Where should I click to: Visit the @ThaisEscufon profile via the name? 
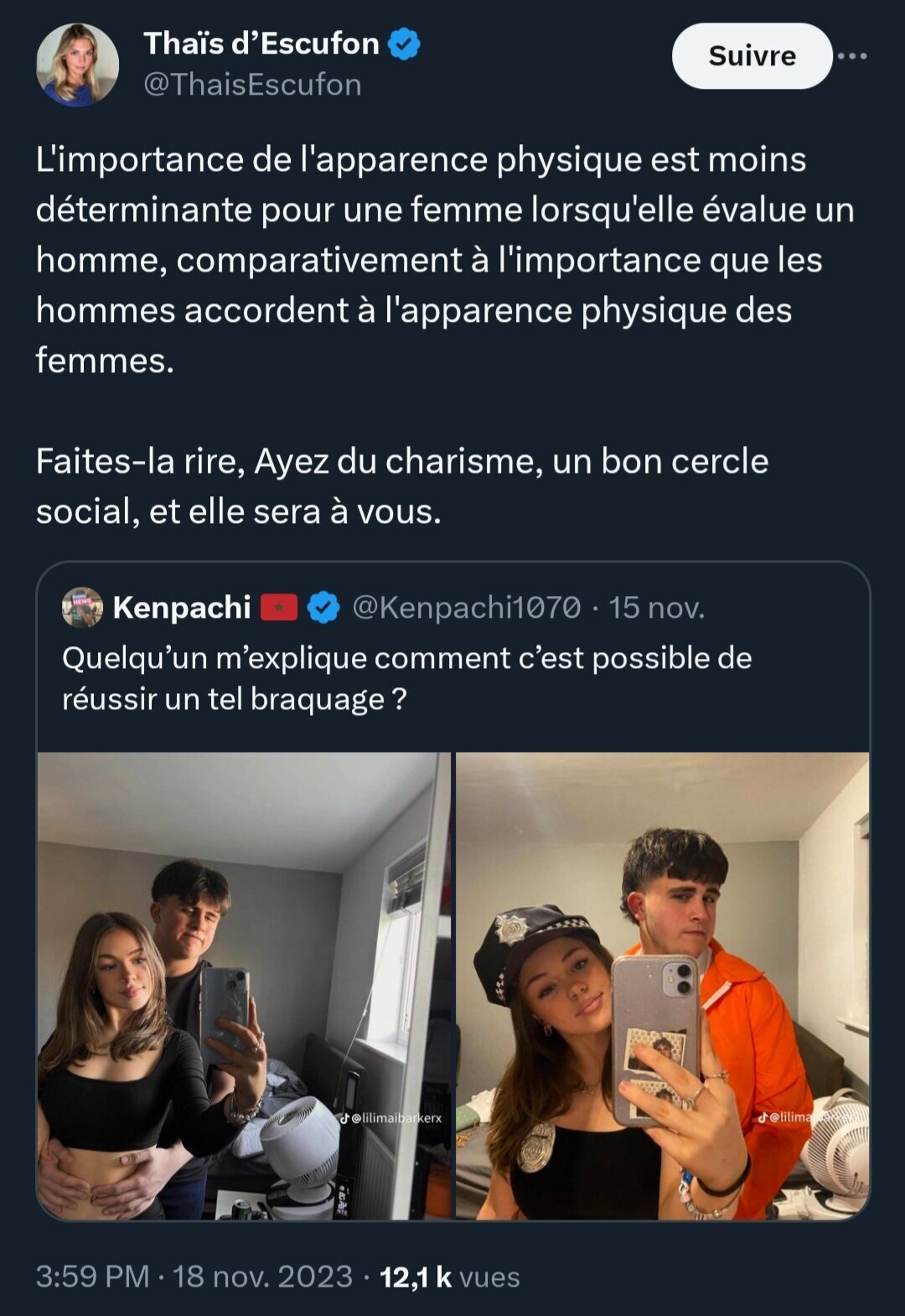click(261, 44)
